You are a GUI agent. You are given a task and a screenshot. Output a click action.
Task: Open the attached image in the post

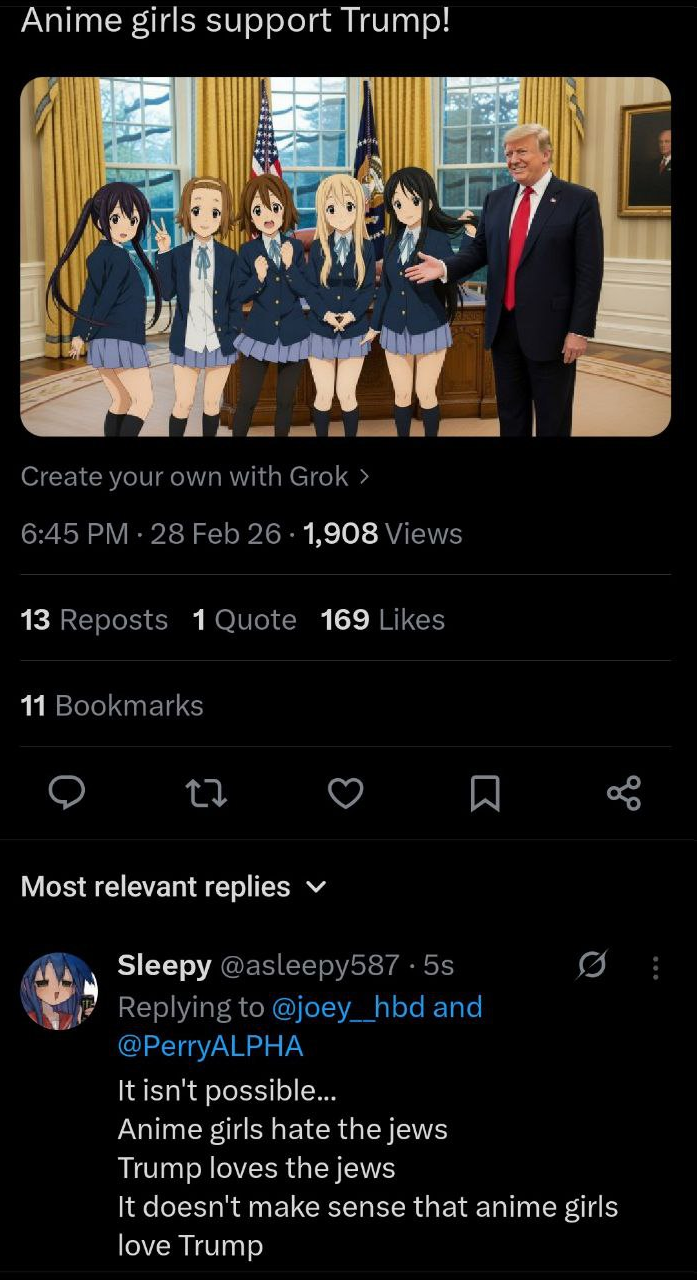(345, 257)
